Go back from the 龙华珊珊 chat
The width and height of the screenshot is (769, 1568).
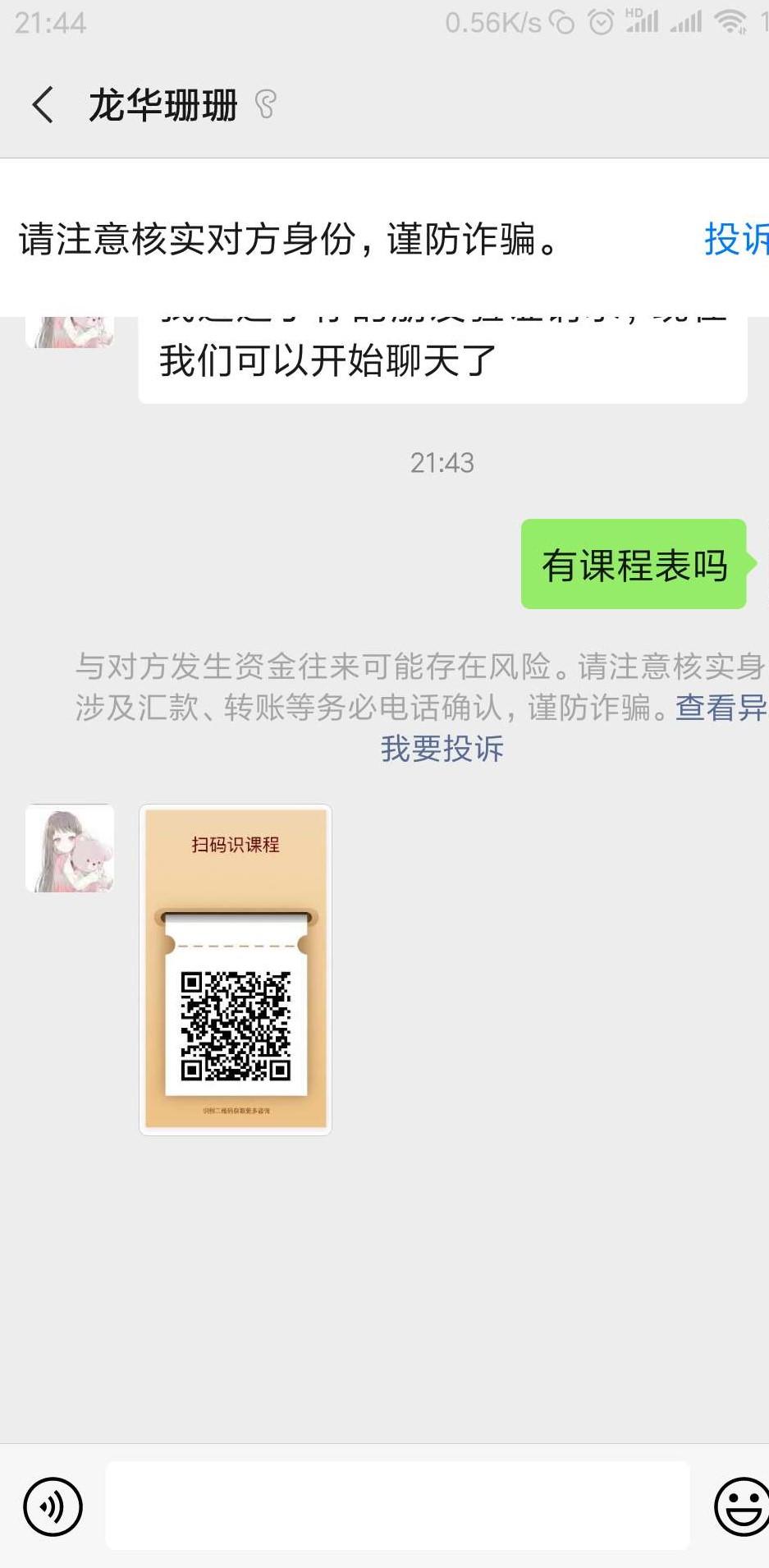[43, 105]
